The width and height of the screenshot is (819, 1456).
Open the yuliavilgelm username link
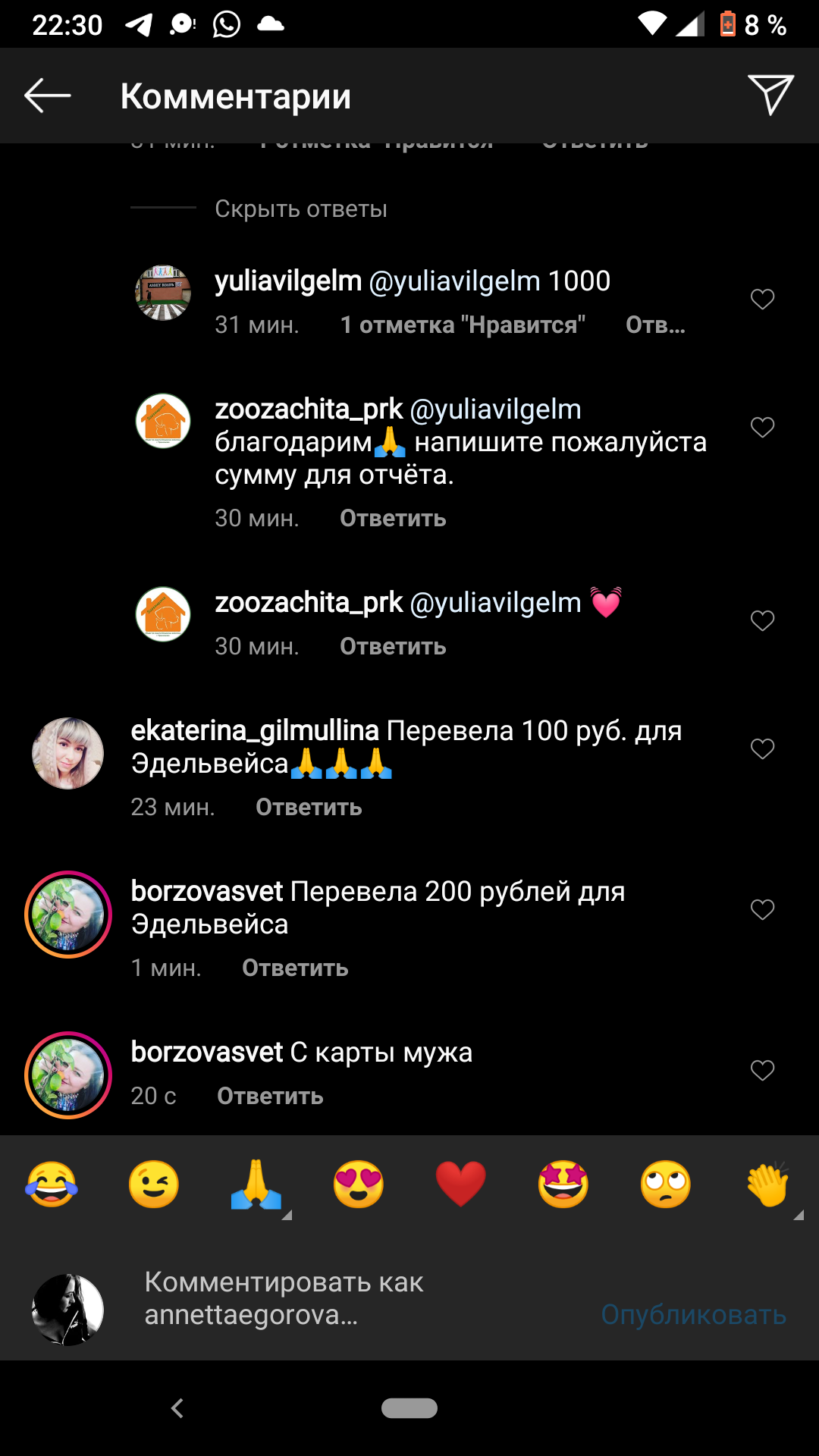[288, 281]
